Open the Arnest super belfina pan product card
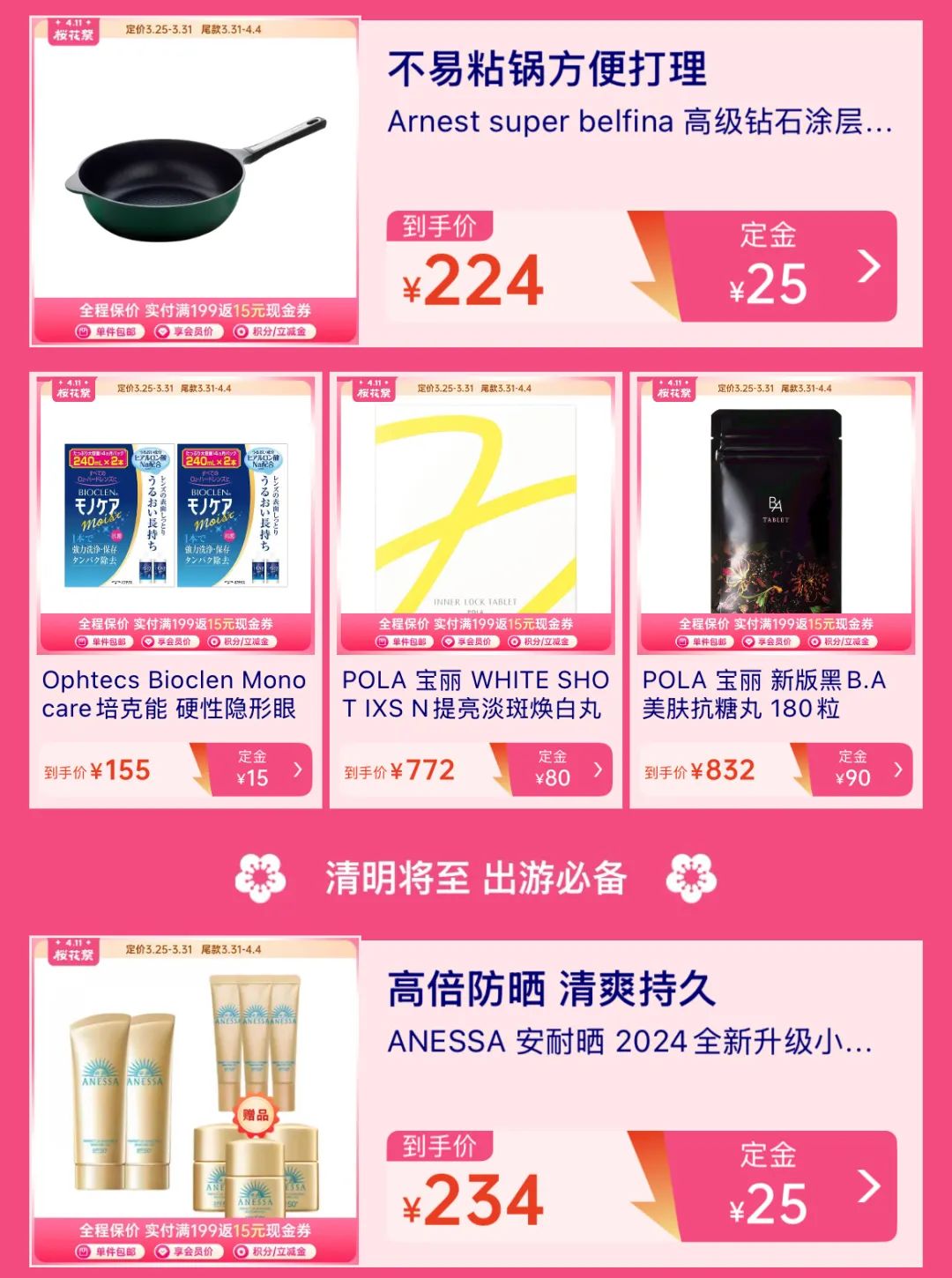The image size is (952, 1278). pyautogui.click(x=194, y=176)
